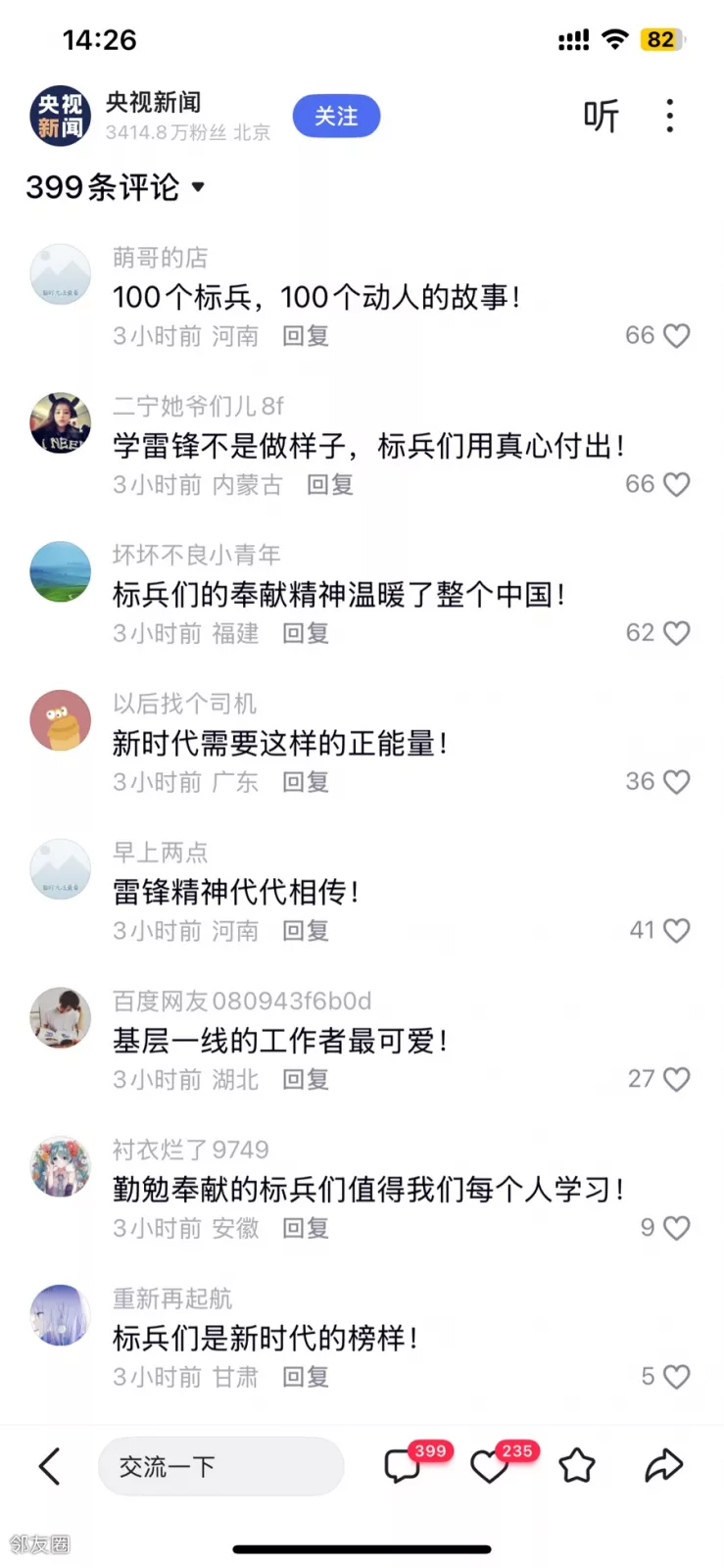This screenshot has height=1568, width=724.
Task: Like the comment by 萌哥的店
Action: 676,336
